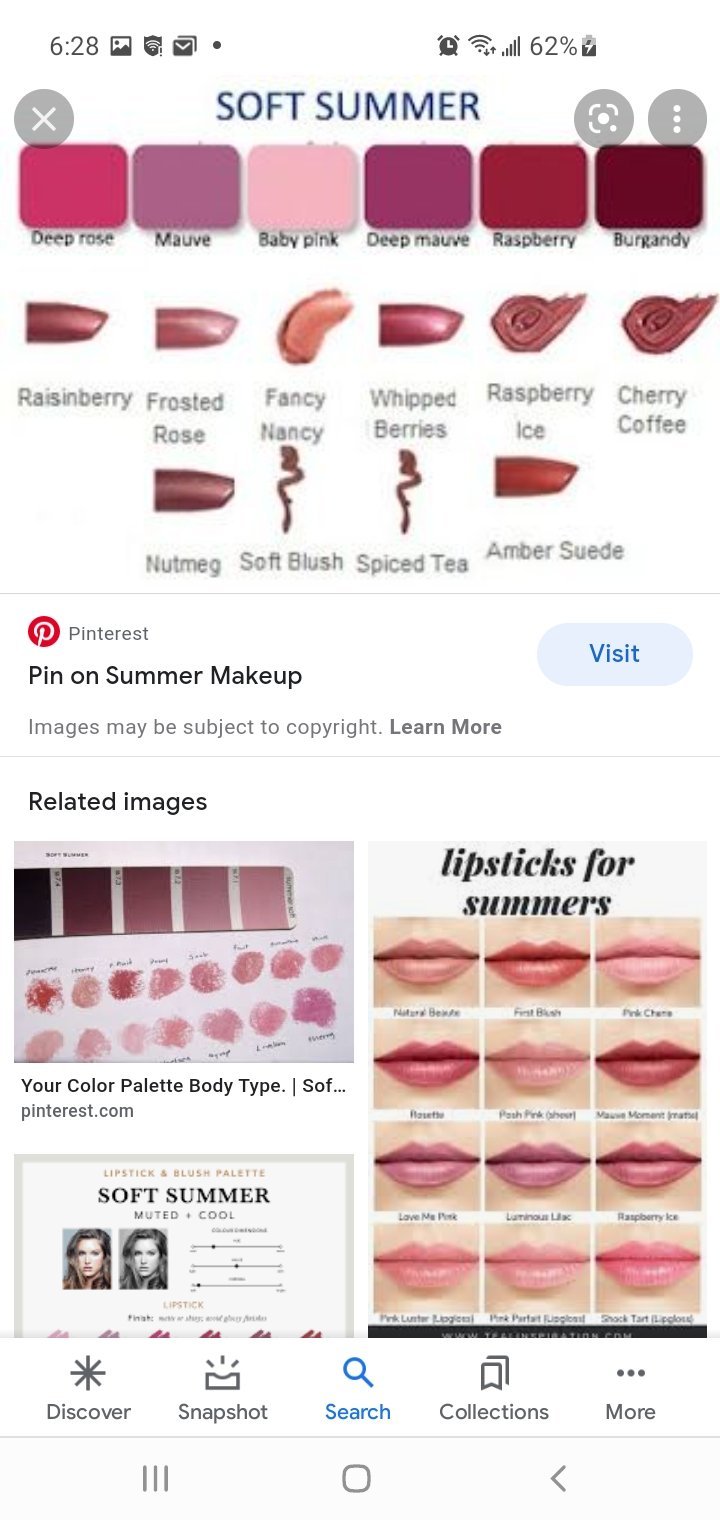View the lipsticks for summers image

point(537,1088)
